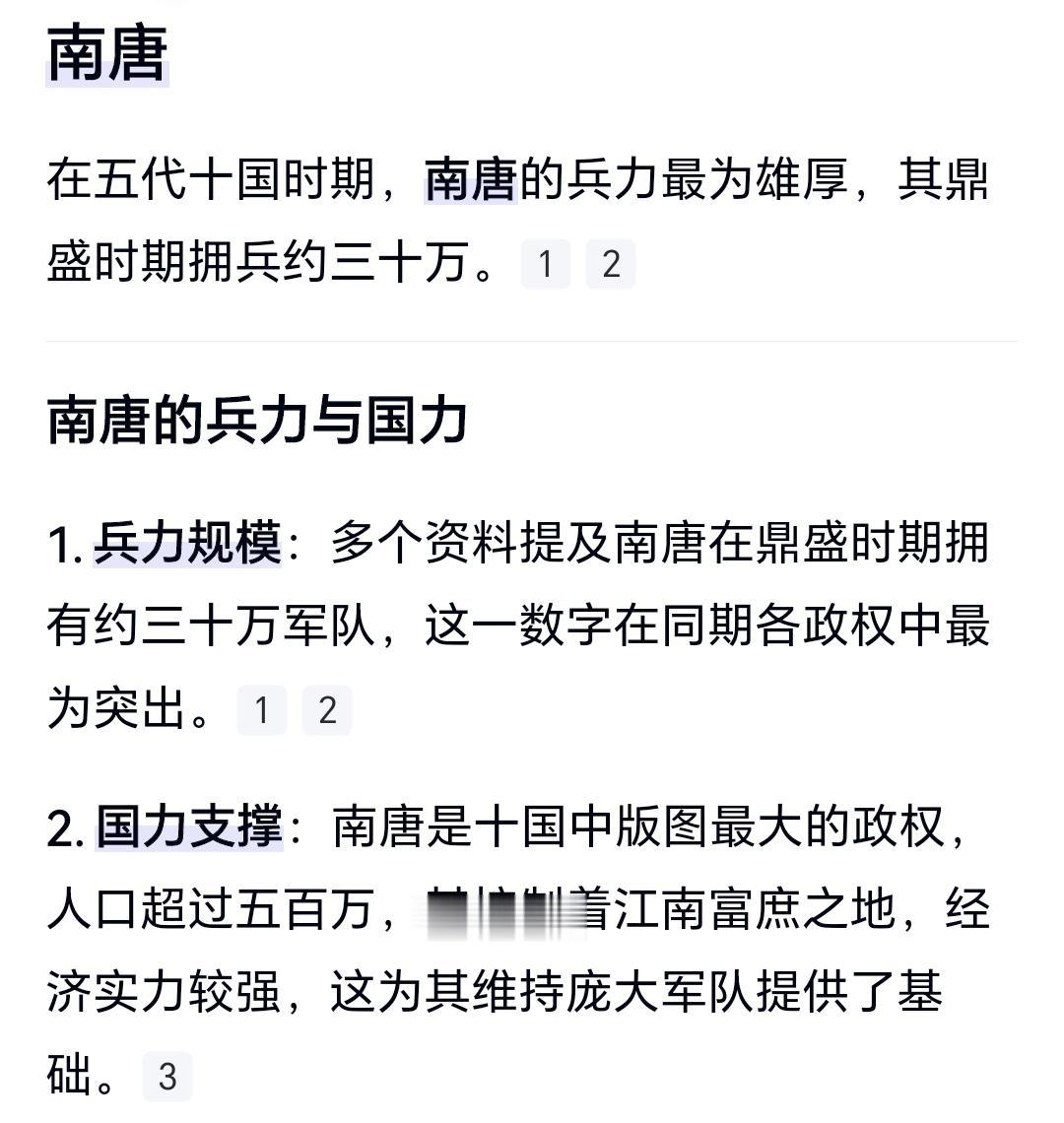View reference 2 under 兵力规模 section
The image size is (1064, 1123).
(326, 708)
